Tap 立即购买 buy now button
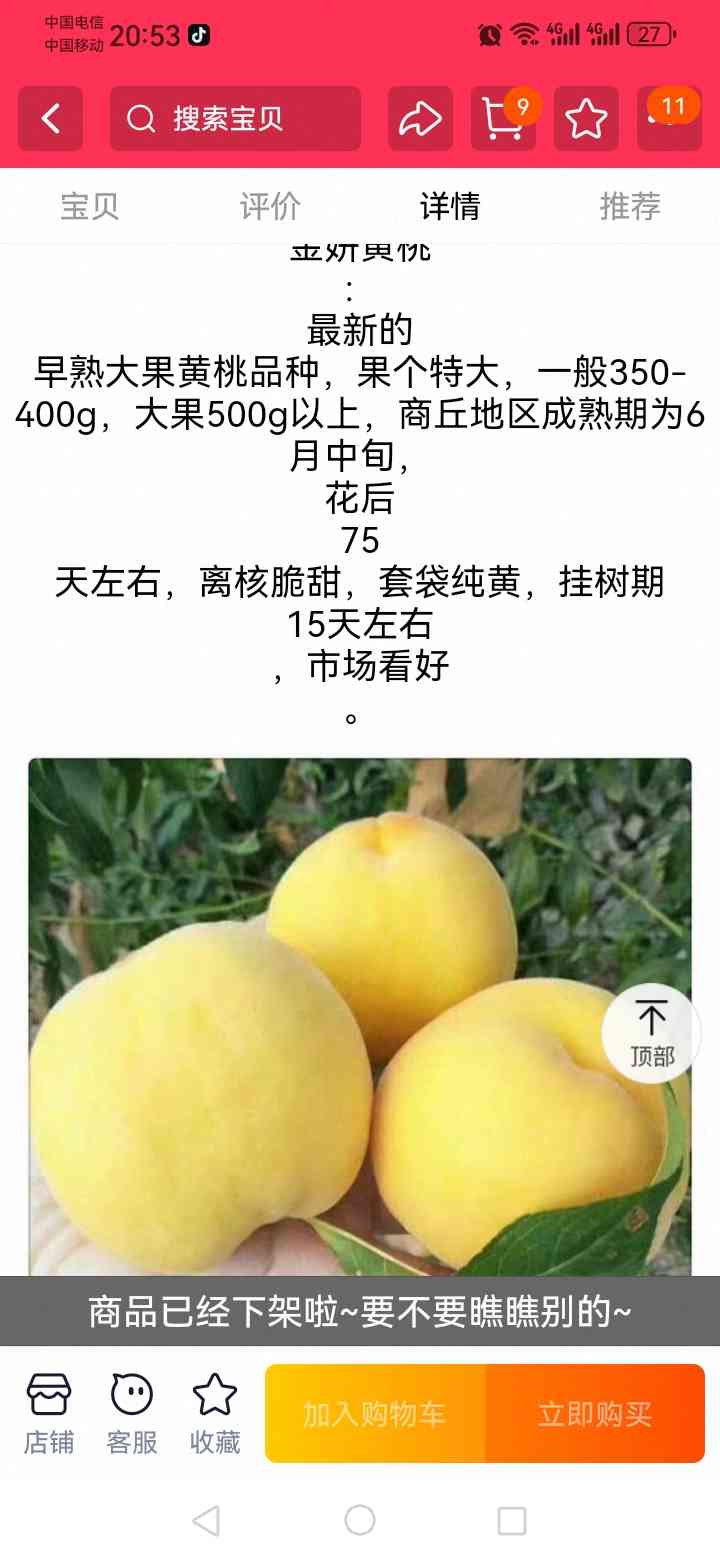The width and height of the screenshot is (720, 1560). pyautogui.click(x=595, y=1413)
